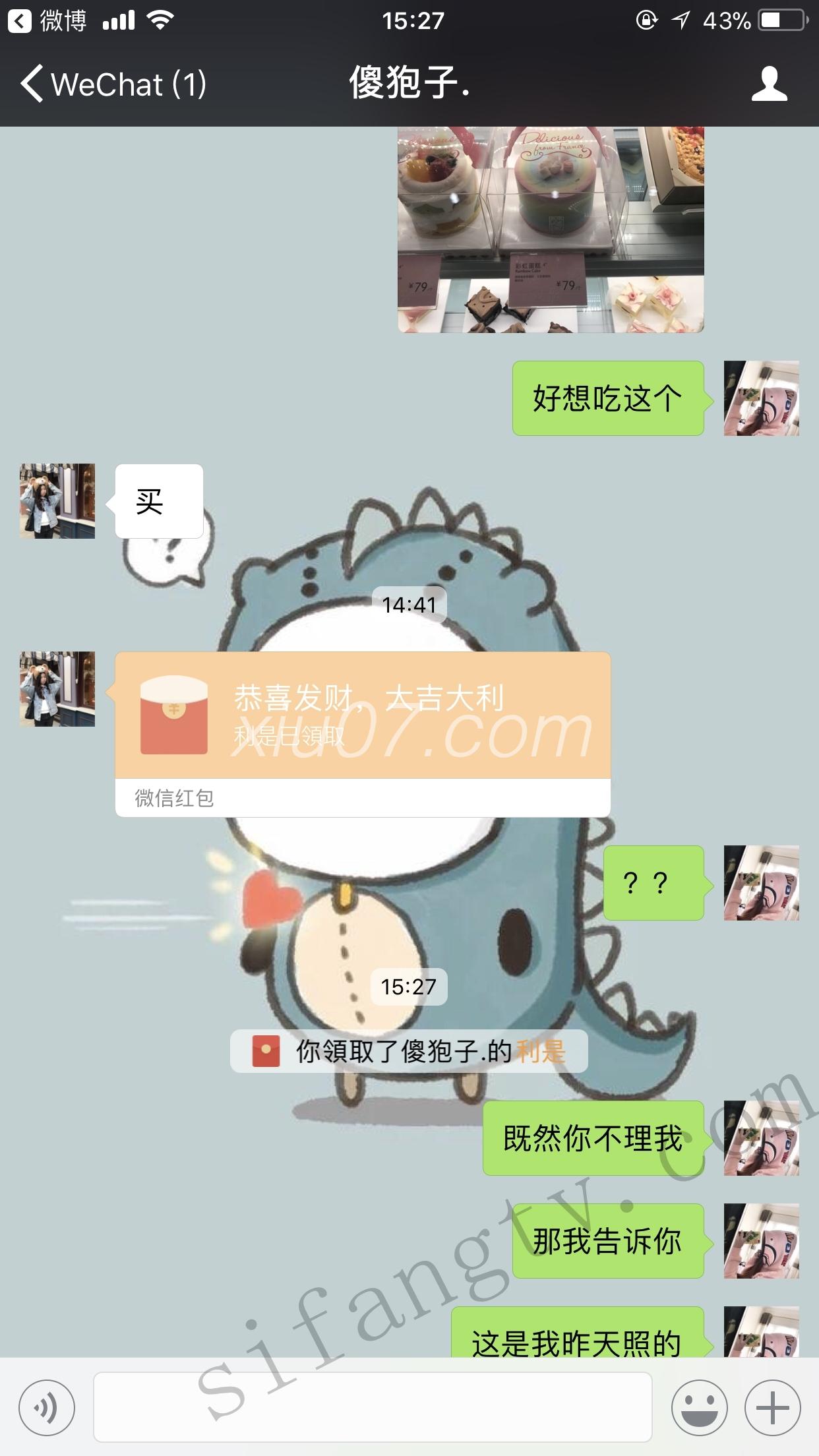Viewport: 819px width, 1456px height.
Task: Open the emoji sticker panel
Action: coord(699,1408)
